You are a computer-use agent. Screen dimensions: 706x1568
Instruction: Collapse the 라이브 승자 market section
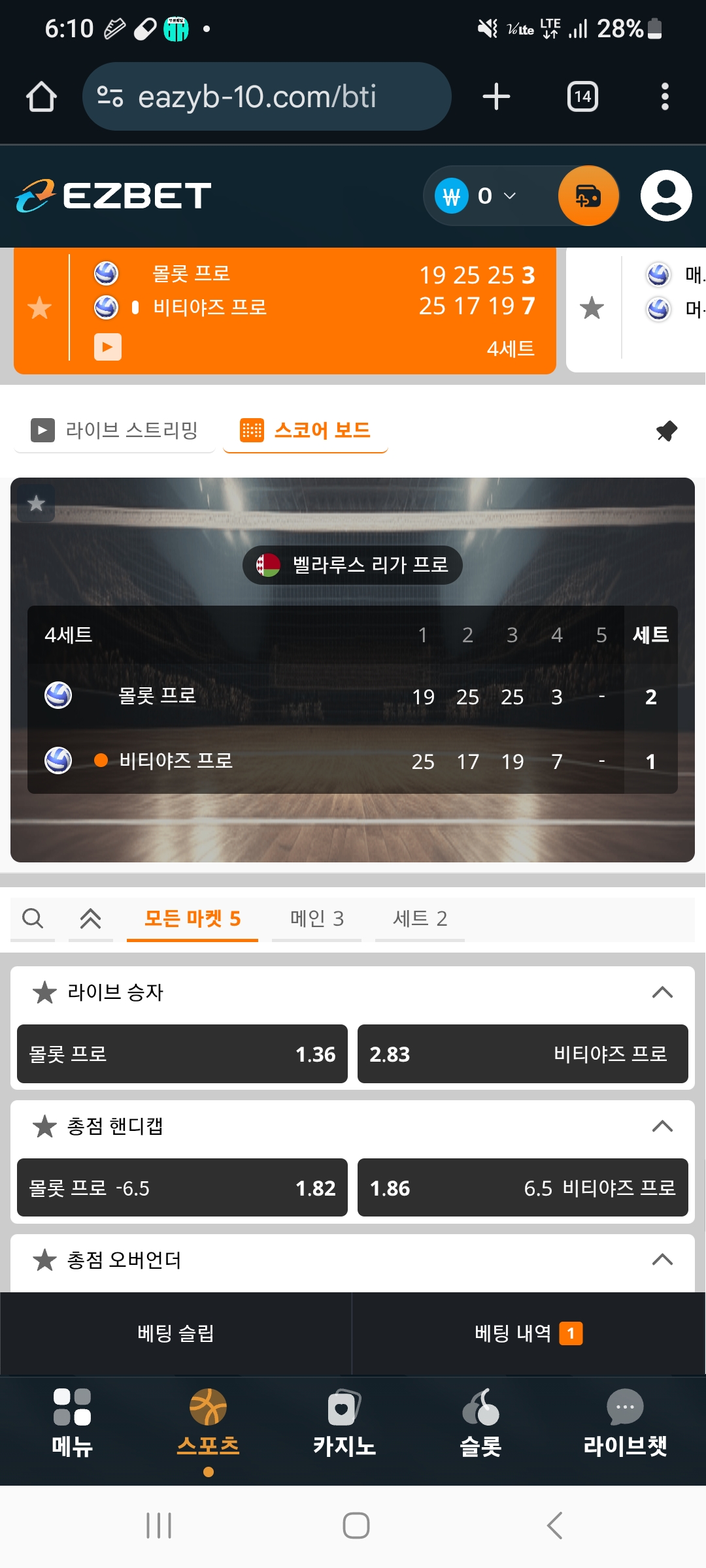pyautogui.click(x=663, y=993)
